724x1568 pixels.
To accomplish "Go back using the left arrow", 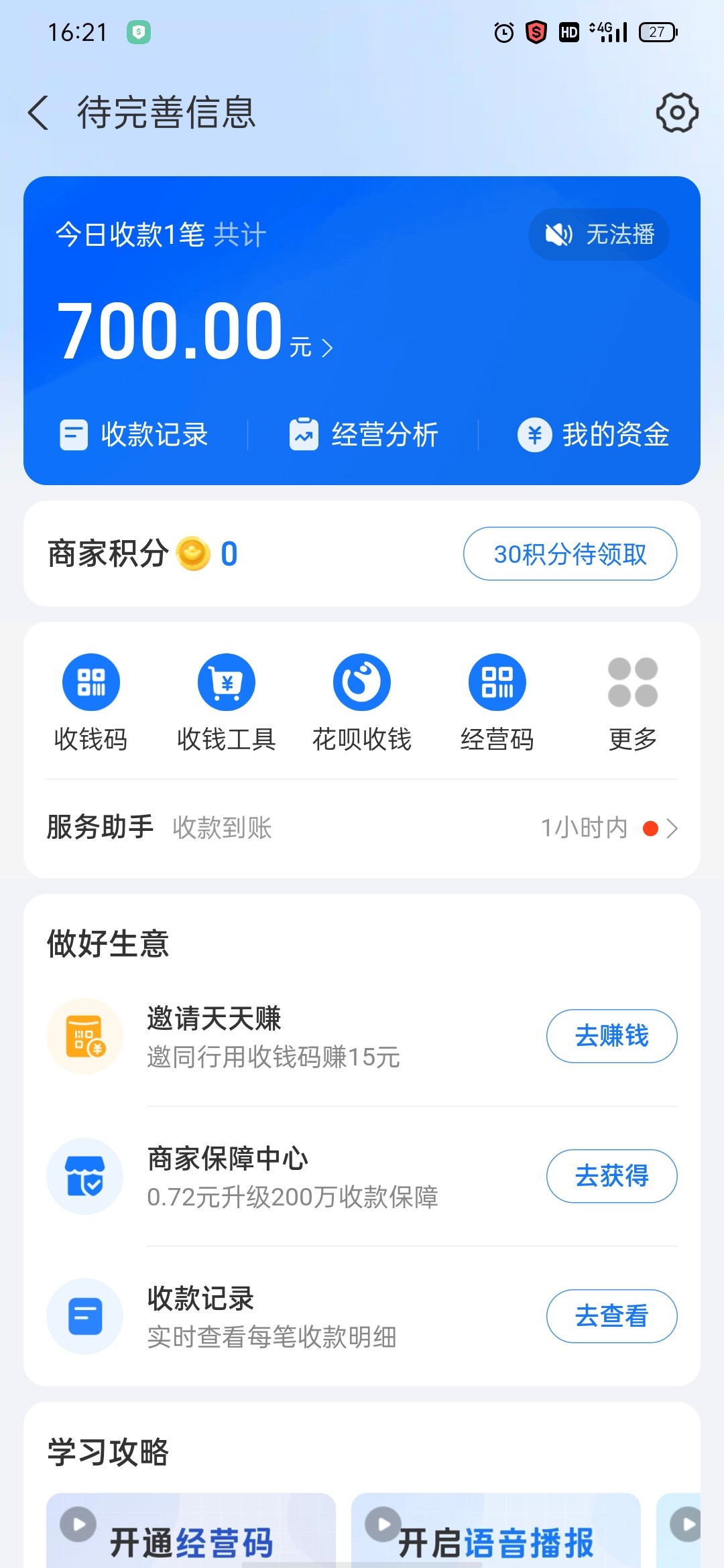I will coord(38,112).
